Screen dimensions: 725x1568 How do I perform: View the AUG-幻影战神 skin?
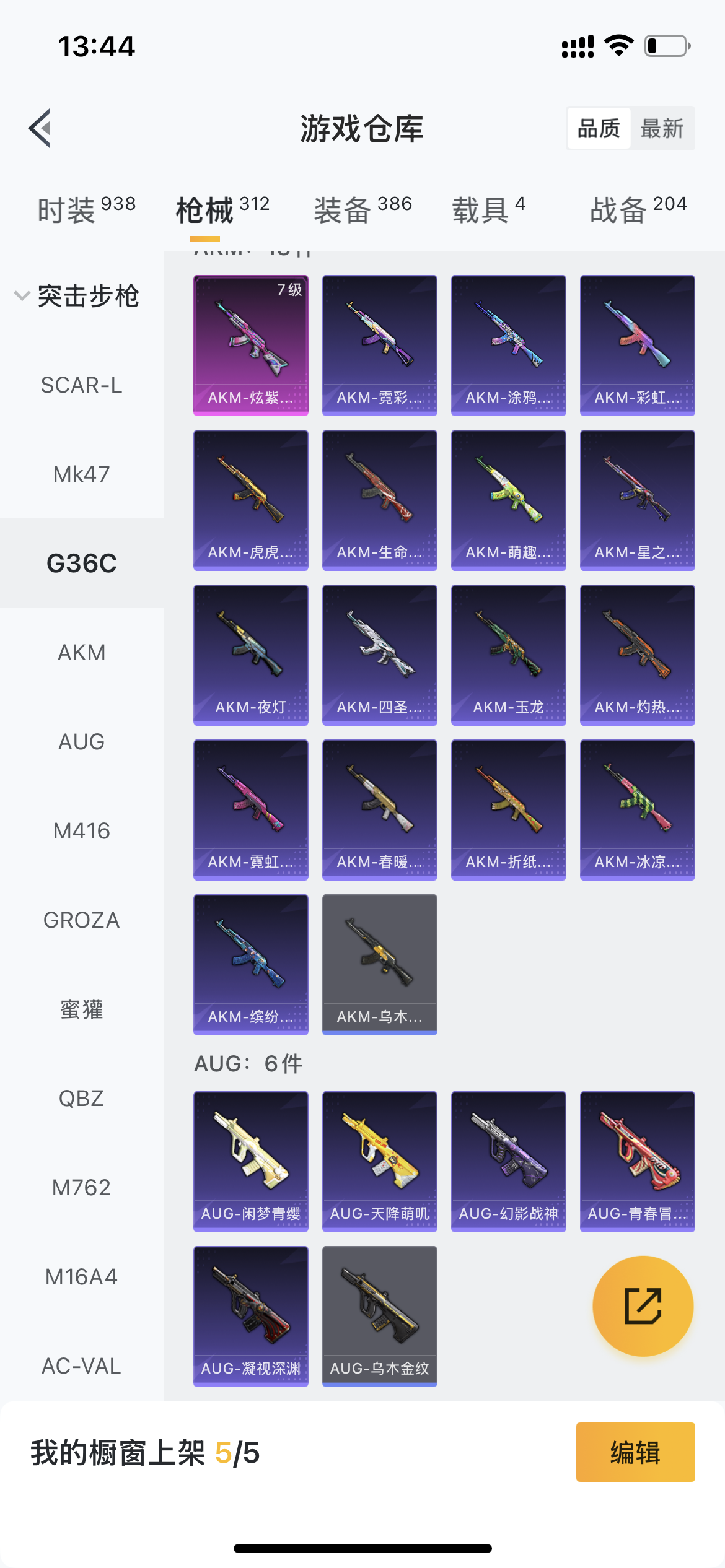point(509,1161)
